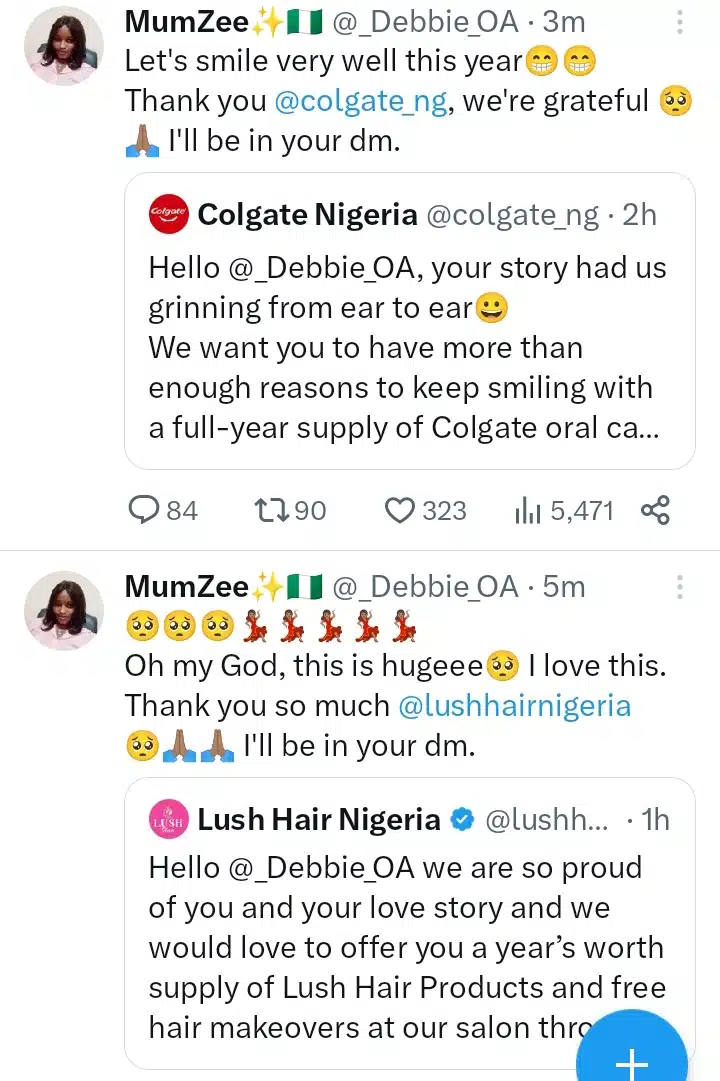Share the Colgate thank-you tweet
Screen dimensions: 720x1081
[x=655, y=511]
